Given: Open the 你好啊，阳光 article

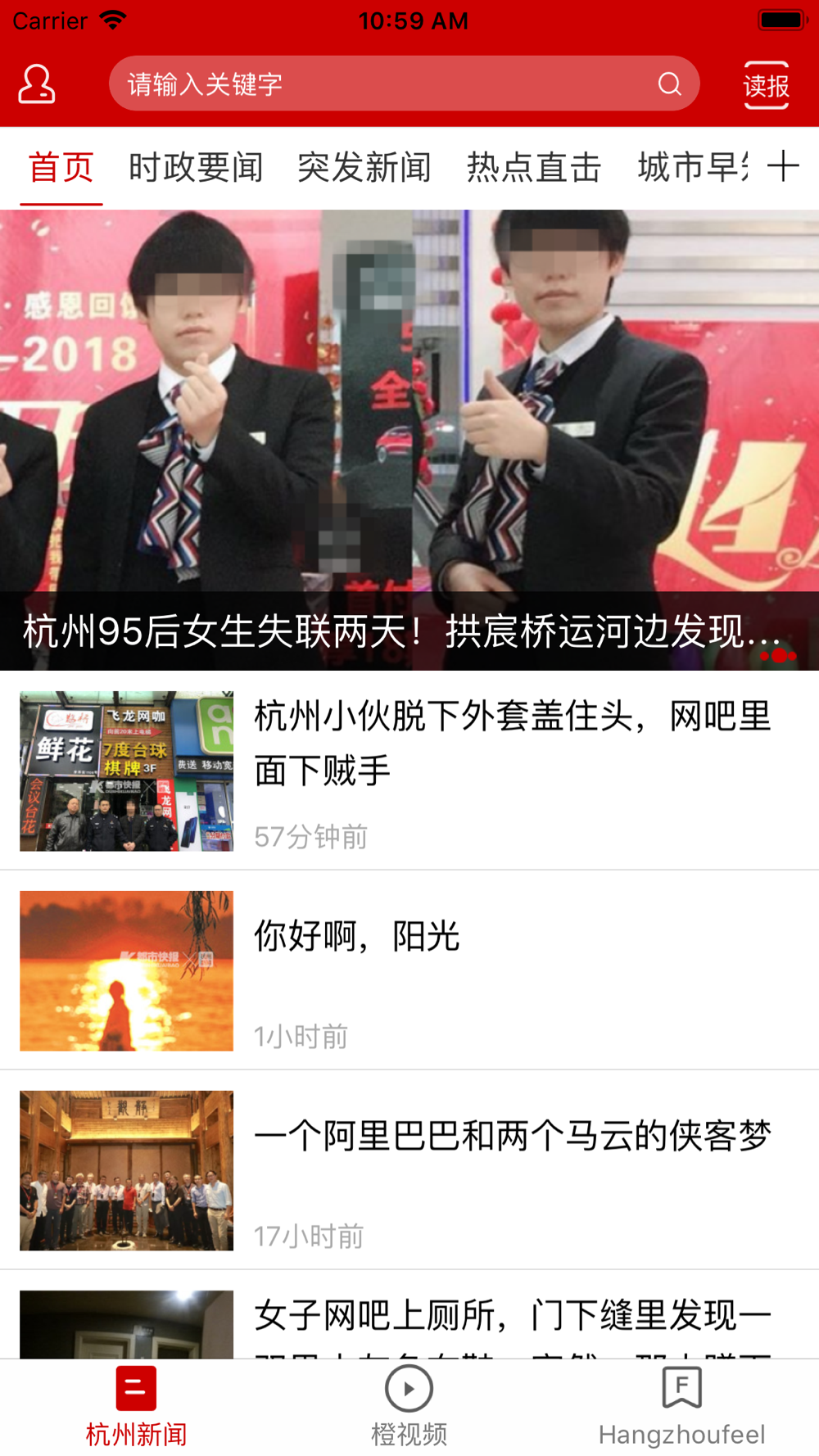Looking at the screenshot, I should tap(357, 936).
